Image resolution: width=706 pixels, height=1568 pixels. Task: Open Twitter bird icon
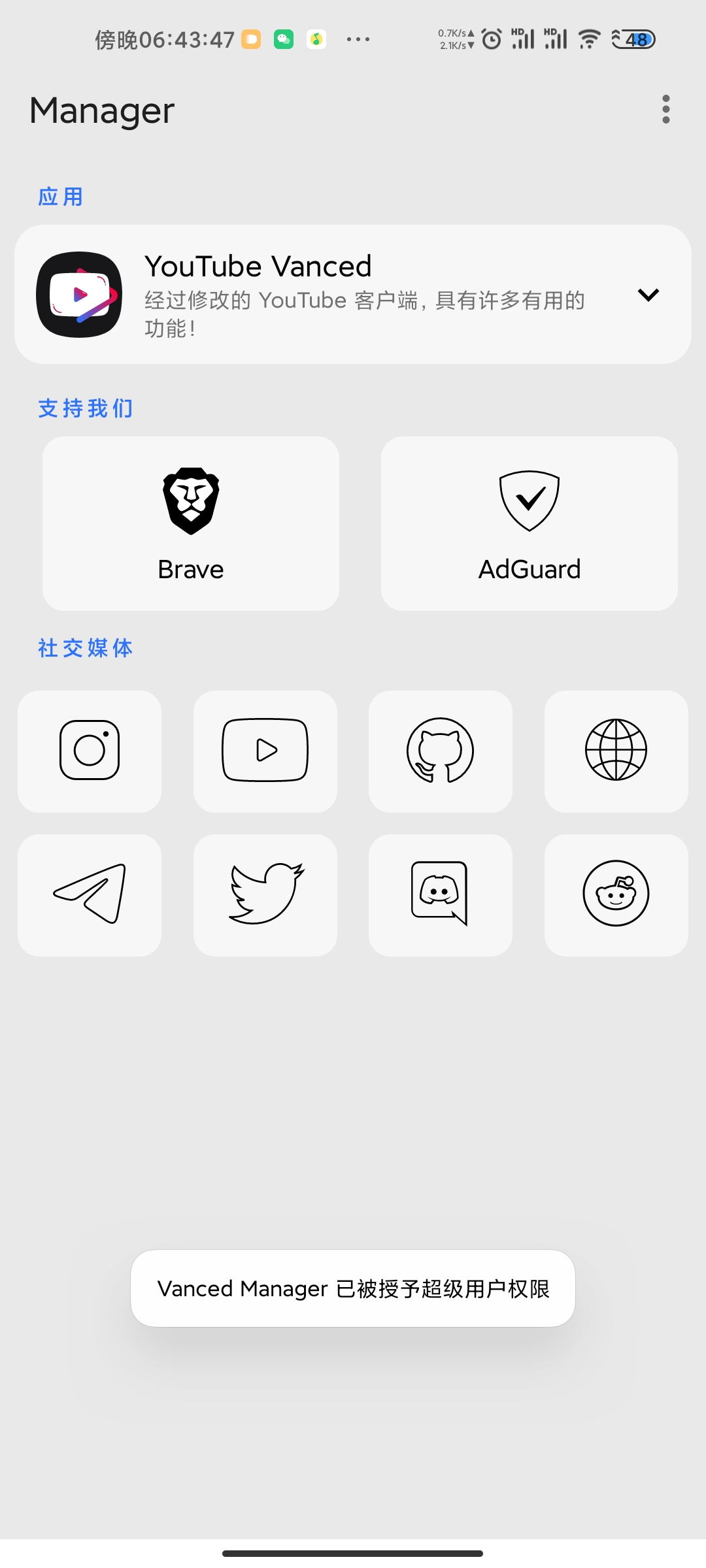click(265, 893)
